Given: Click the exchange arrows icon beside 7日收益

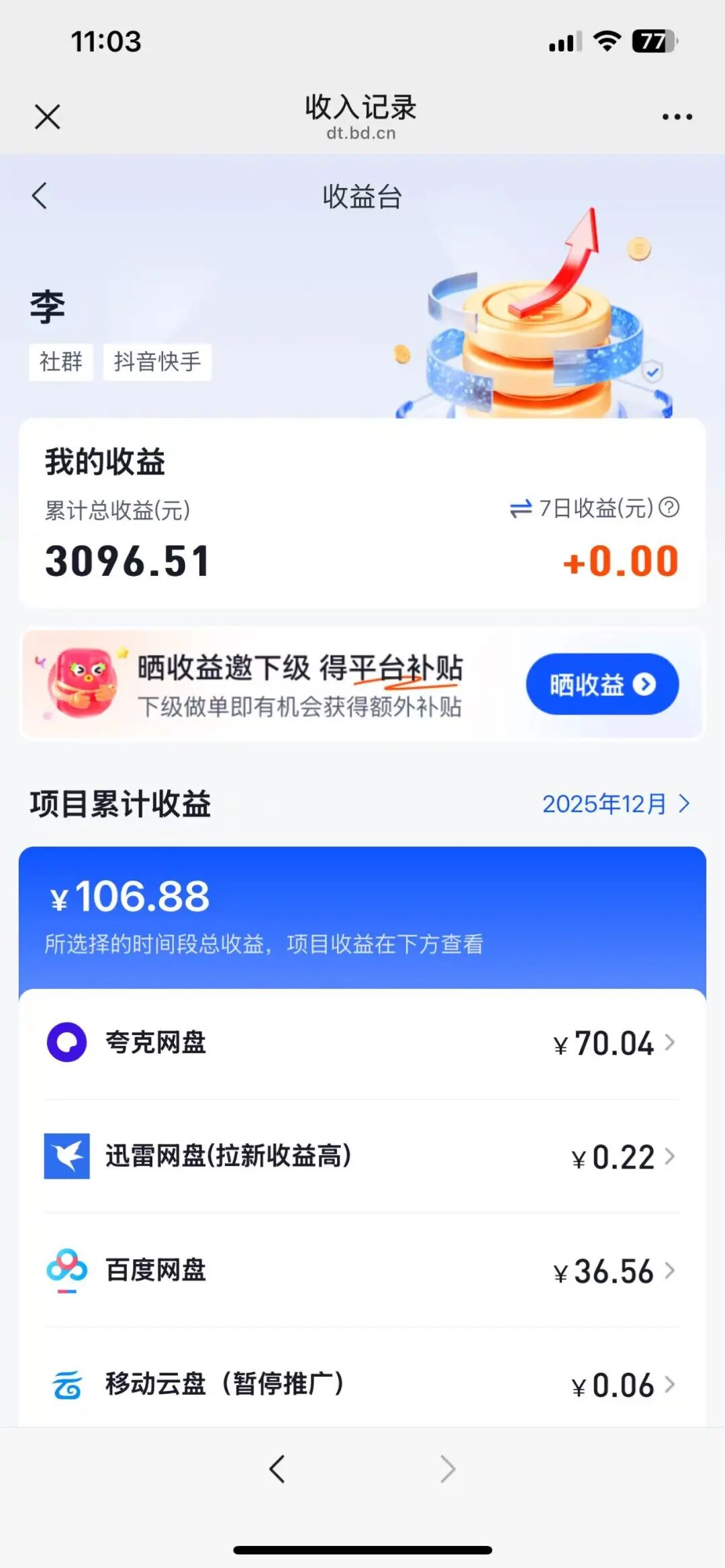Looking at the screenshot, I should 520,510.
